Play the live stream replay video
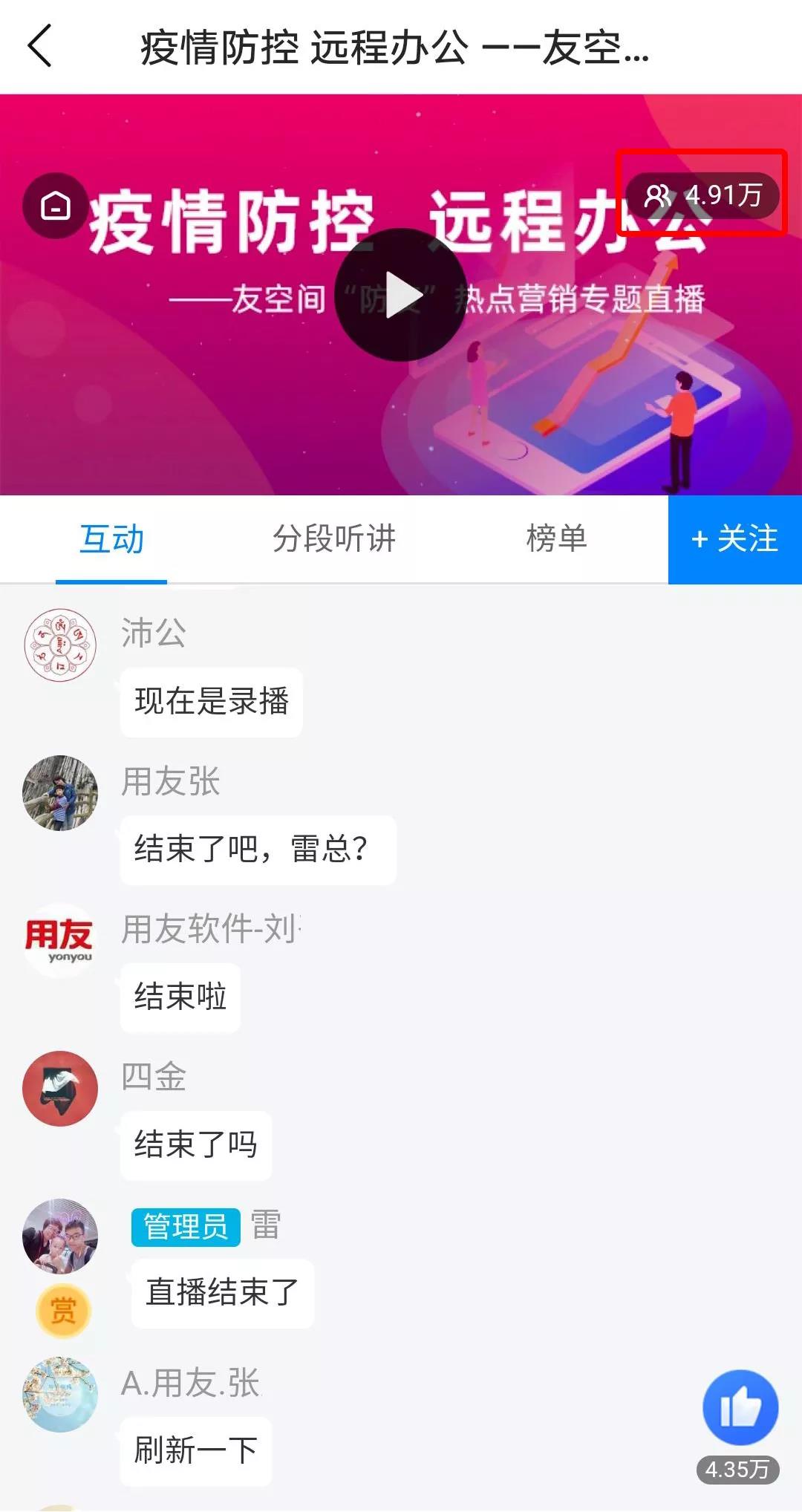Screen dimensions: 802x1512 [x=401, y=296]
